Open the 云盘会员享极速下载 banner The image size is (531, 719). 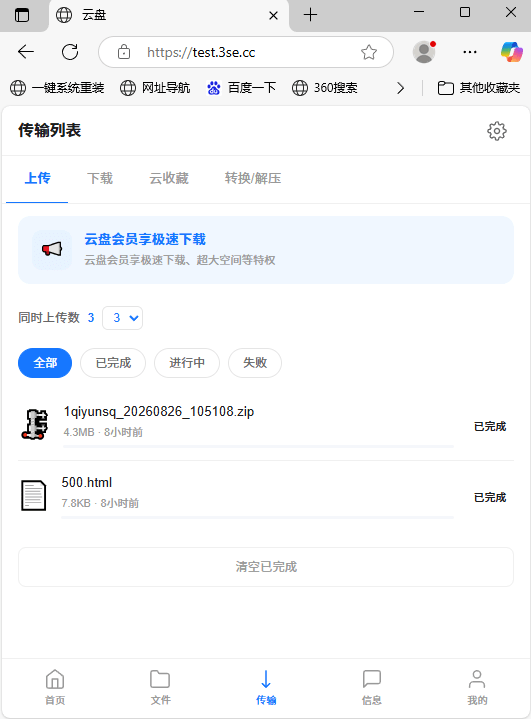point(266,250)
